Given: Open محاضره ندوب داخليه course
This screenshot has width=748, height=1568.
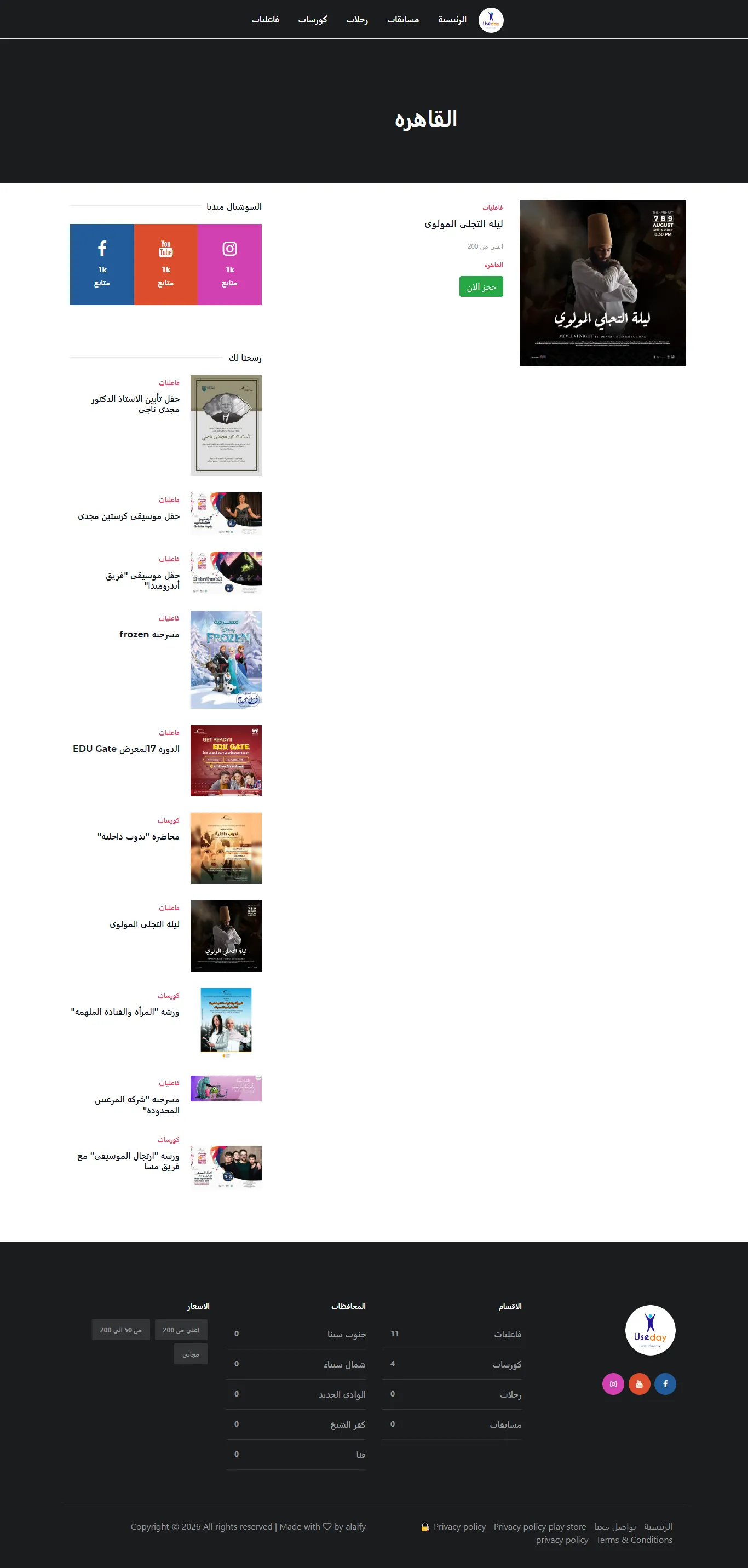Looking at the screenshot, I should pos(138,836).
